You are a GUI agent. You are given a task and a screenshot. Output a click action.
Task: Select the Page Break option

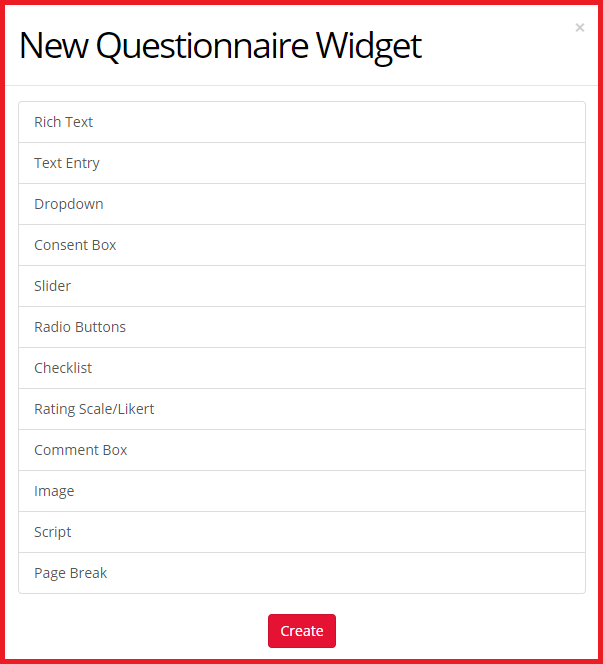pos(301,573)
